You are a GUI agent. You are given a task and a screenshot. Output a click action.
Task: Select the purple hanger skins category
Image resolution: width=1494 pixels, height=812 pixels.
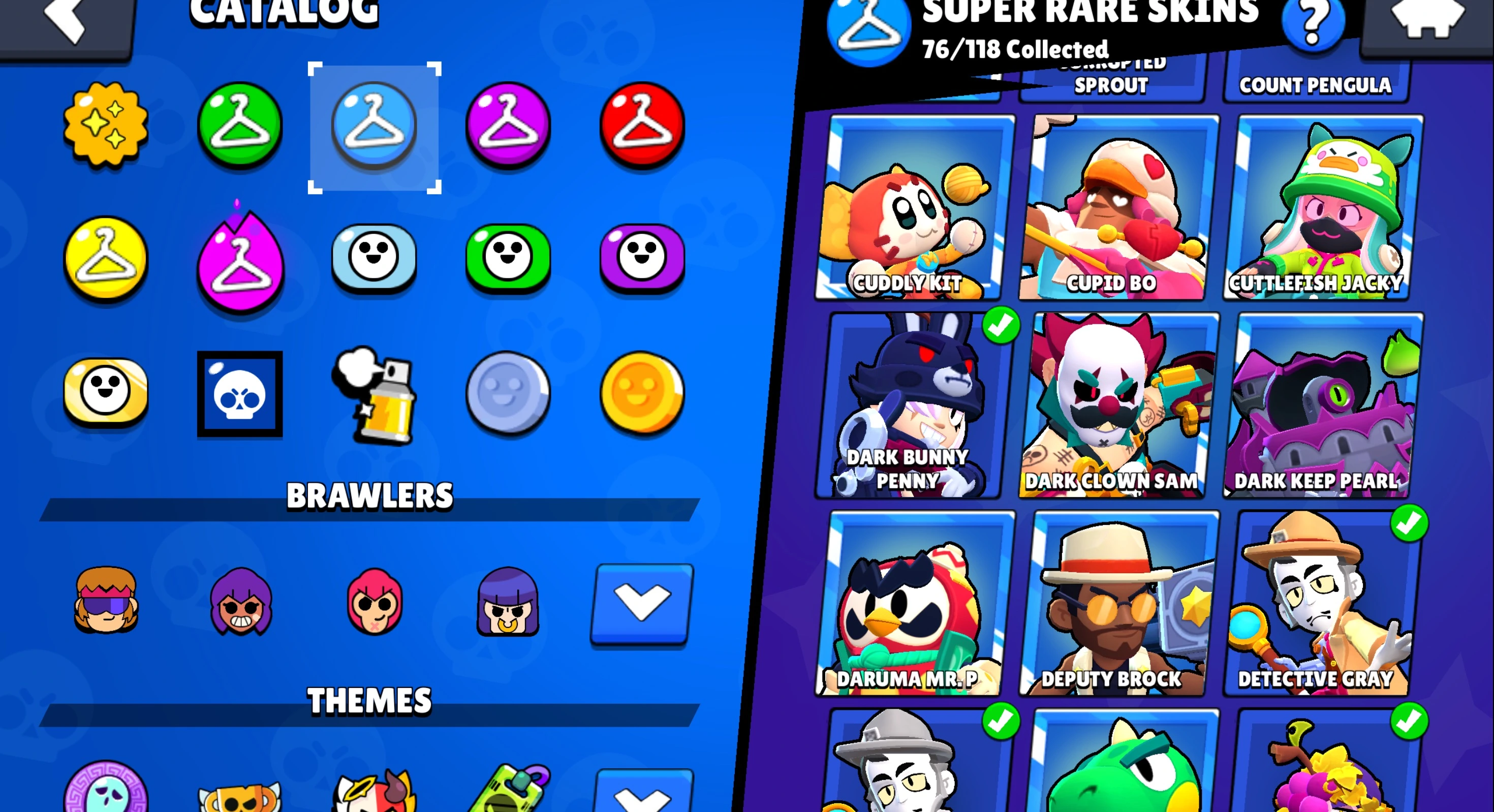[x=508, y=126]
